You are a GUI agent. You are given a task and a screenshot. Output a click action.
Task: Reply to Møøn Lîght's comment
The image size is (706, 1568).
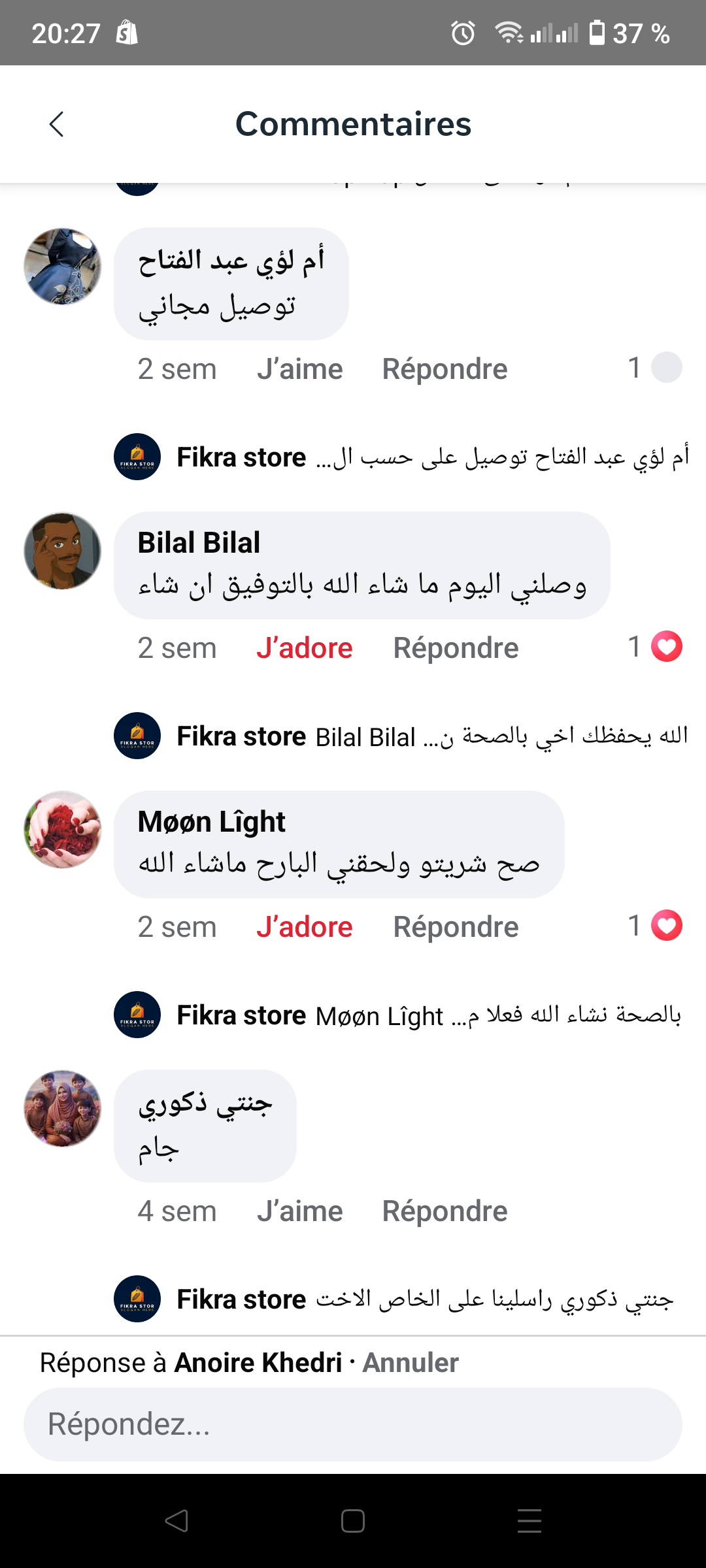456,927
